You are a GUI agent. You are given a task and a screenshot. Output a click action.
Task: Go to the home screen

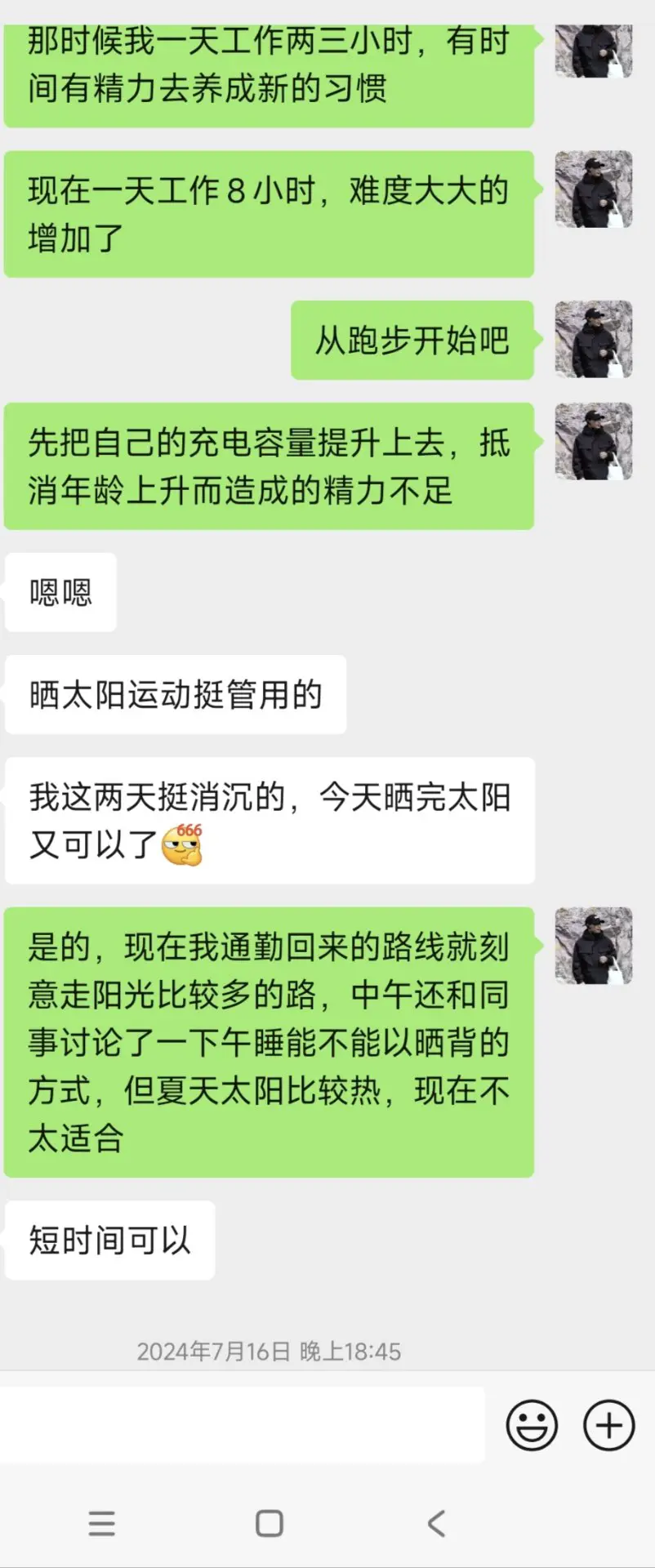(x=270, y=1523)
